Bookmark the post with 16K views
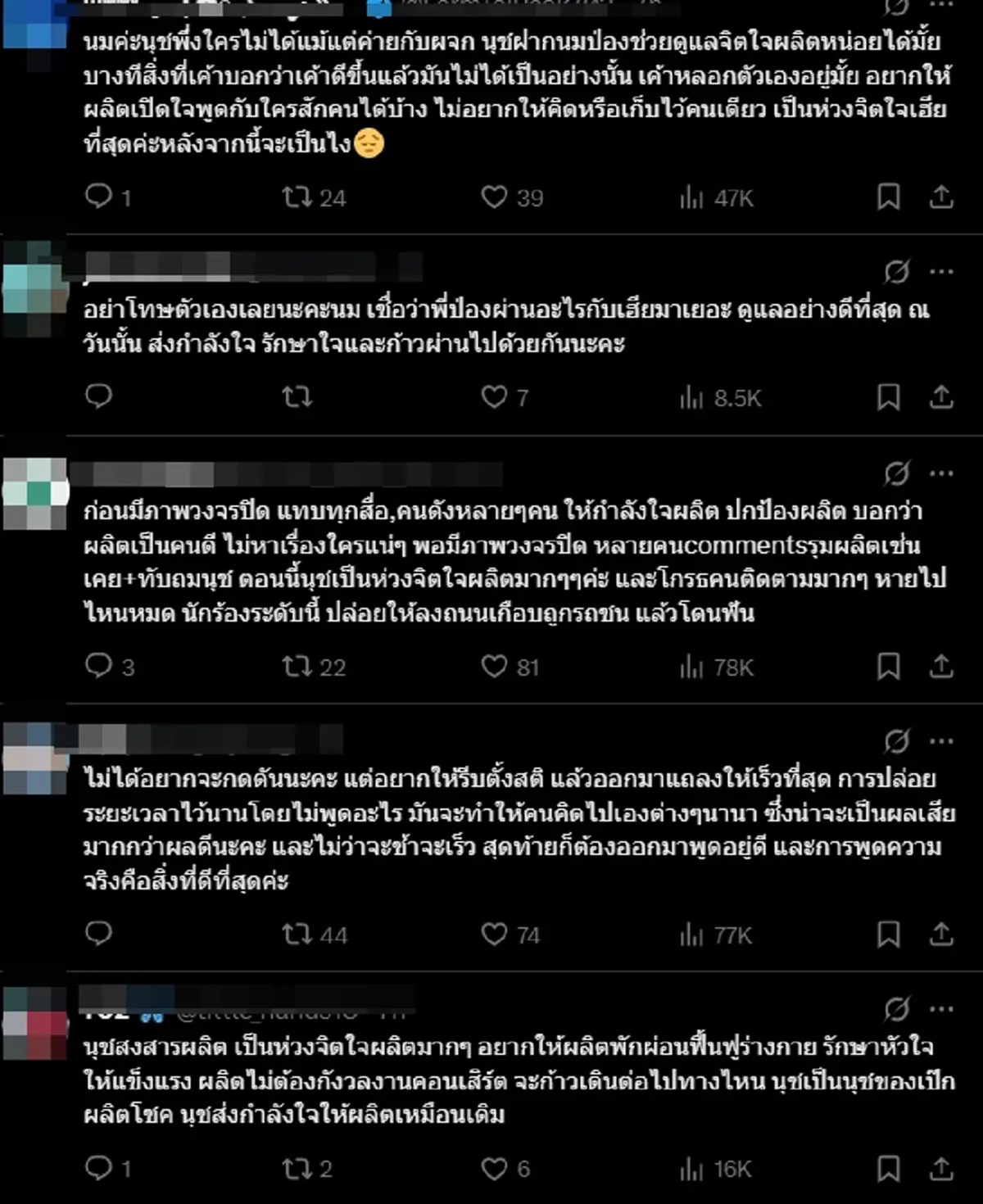983x1204 pixels. [889, 1168]
